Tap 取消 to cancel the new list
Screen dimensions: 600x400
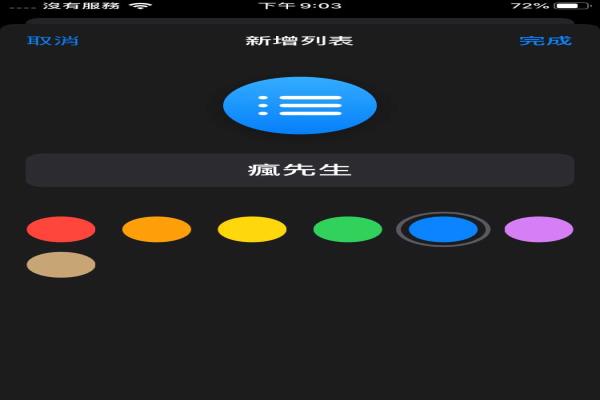tap(52, 41)
